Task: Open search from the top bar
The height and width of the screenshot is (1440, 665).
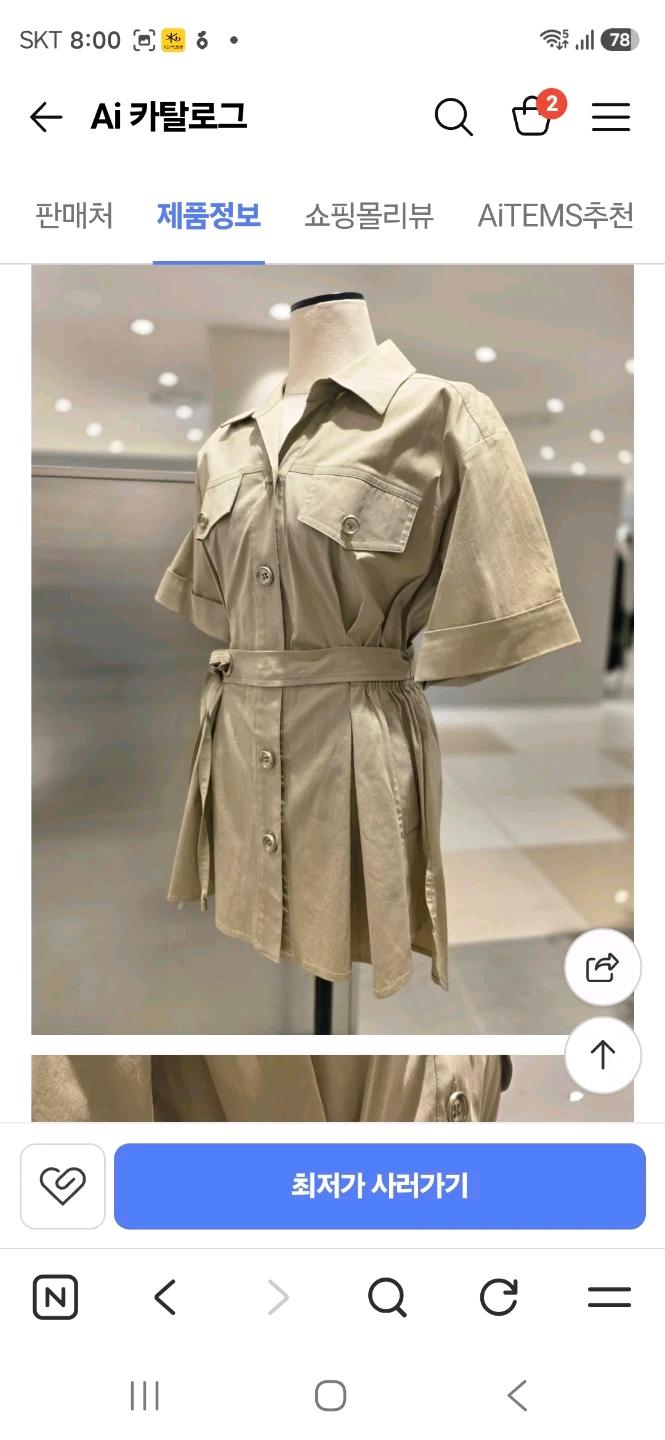Action: point(453,118)
